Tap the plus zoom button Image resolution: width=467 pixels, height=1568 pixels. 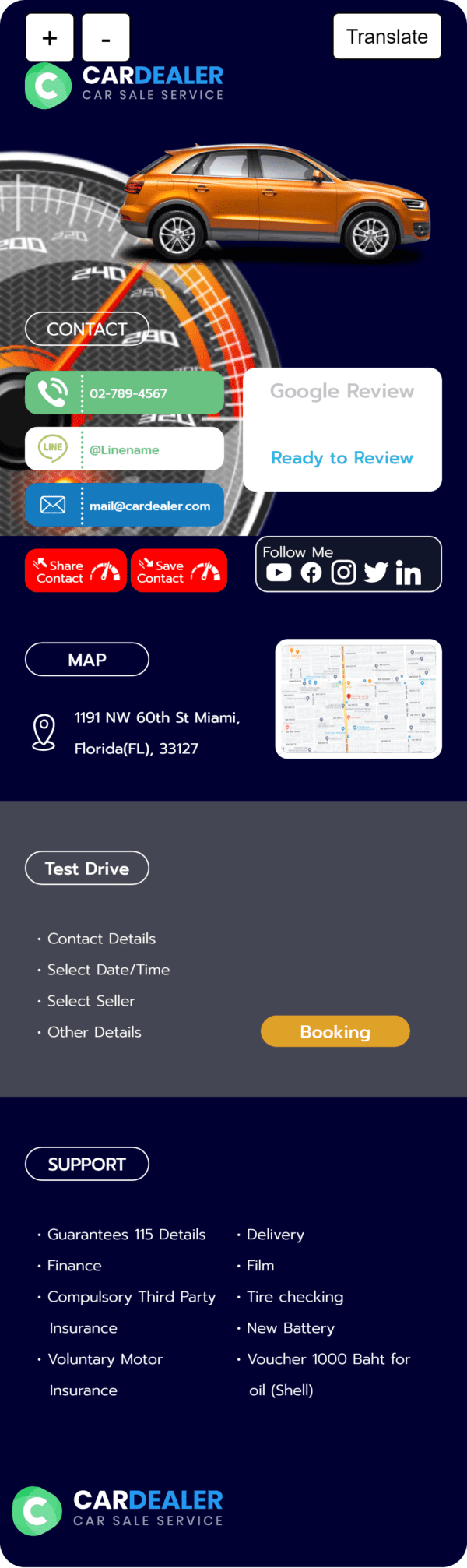[50, 37]
